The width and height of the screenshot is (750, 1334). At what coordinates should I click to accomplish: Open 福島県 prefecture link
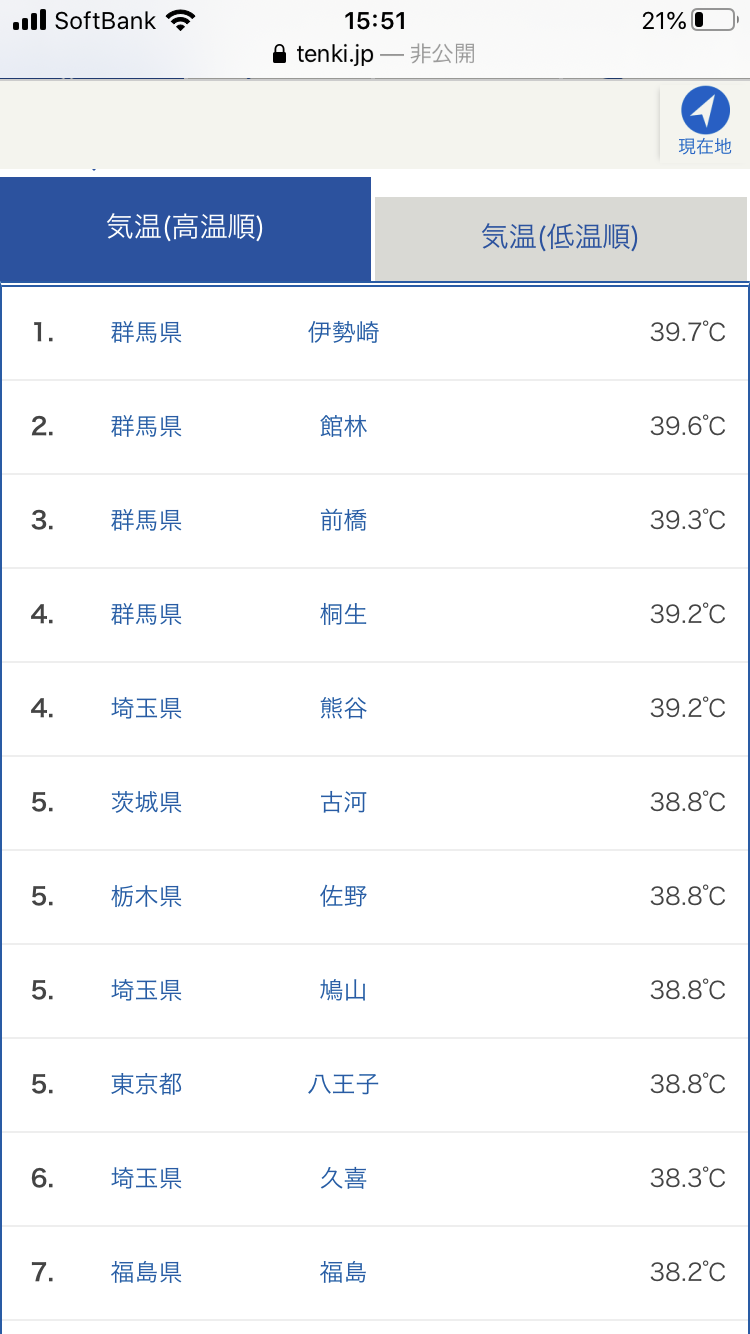tap(146, 1273)
